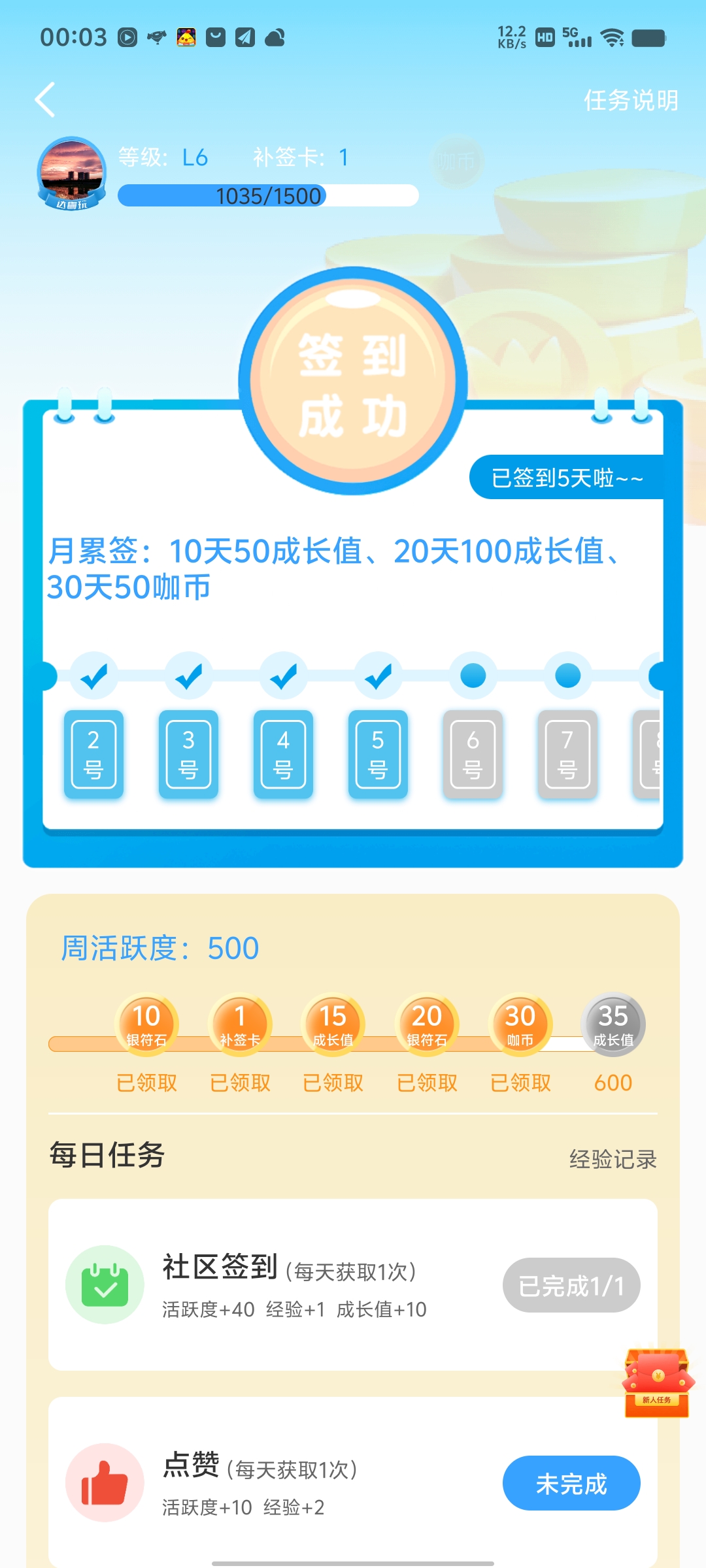Open the 新人任务 red envelope
706x1568 pixels.
pos(657,1382)
